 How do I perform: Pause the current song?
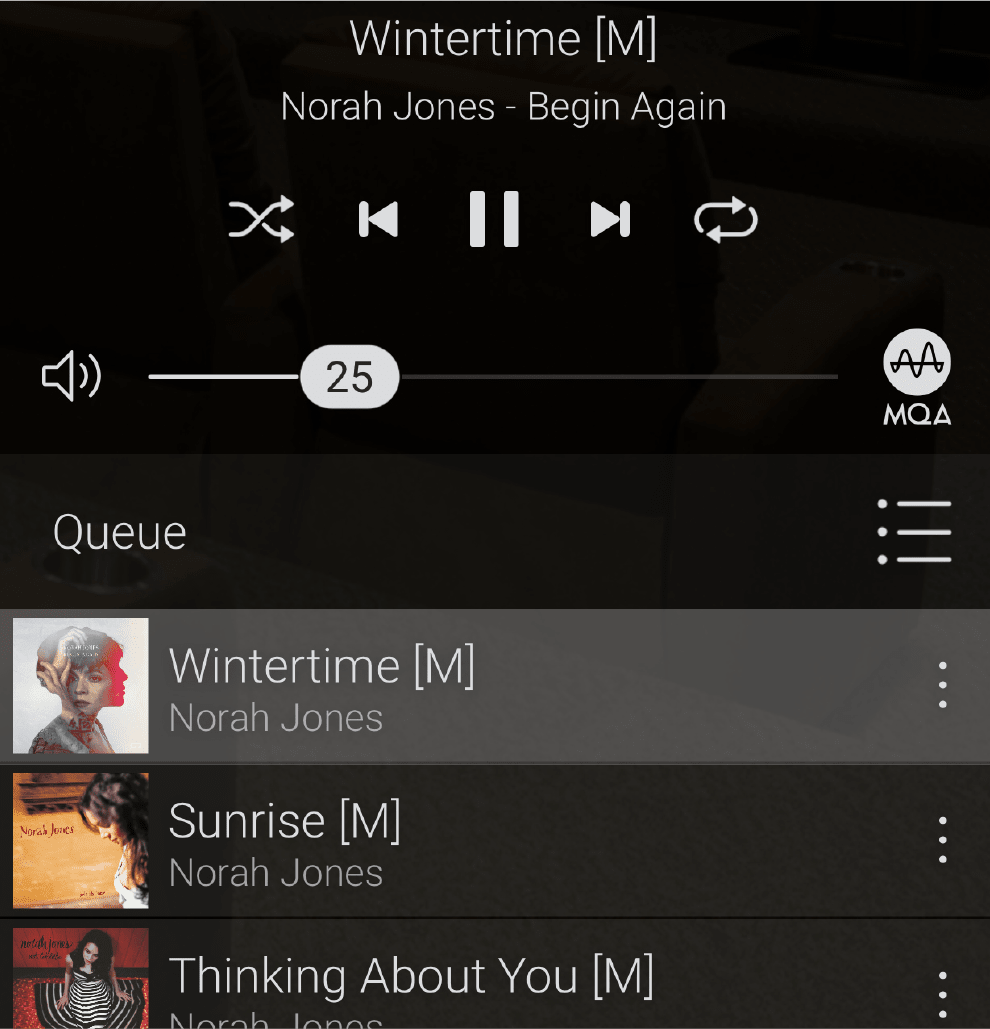tap(494, 219)
